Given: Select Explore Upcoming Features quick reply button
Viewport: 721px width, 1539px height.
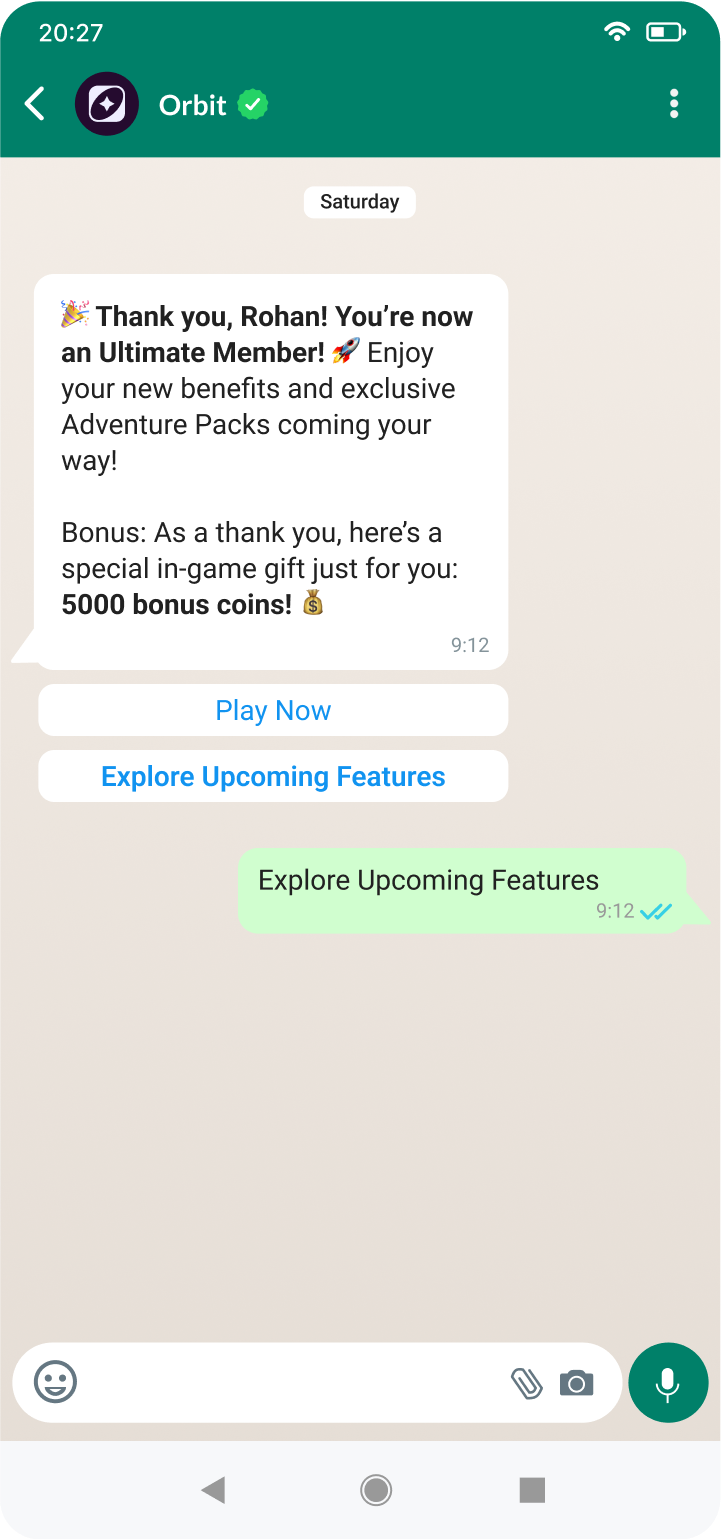Looking at the screenshot, I should [x=273, y=777].
